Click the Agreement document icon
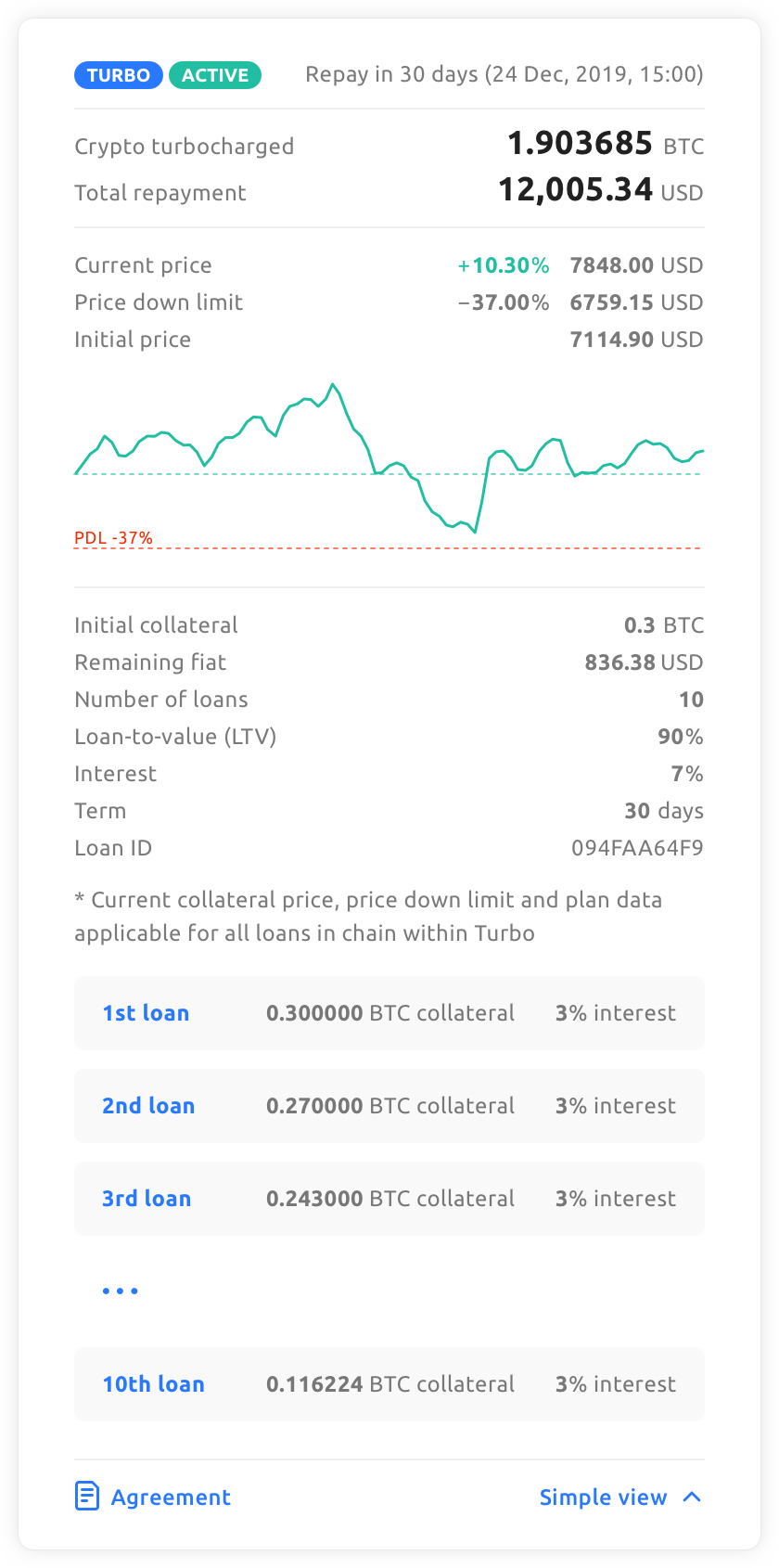 tap(87, 1497)
